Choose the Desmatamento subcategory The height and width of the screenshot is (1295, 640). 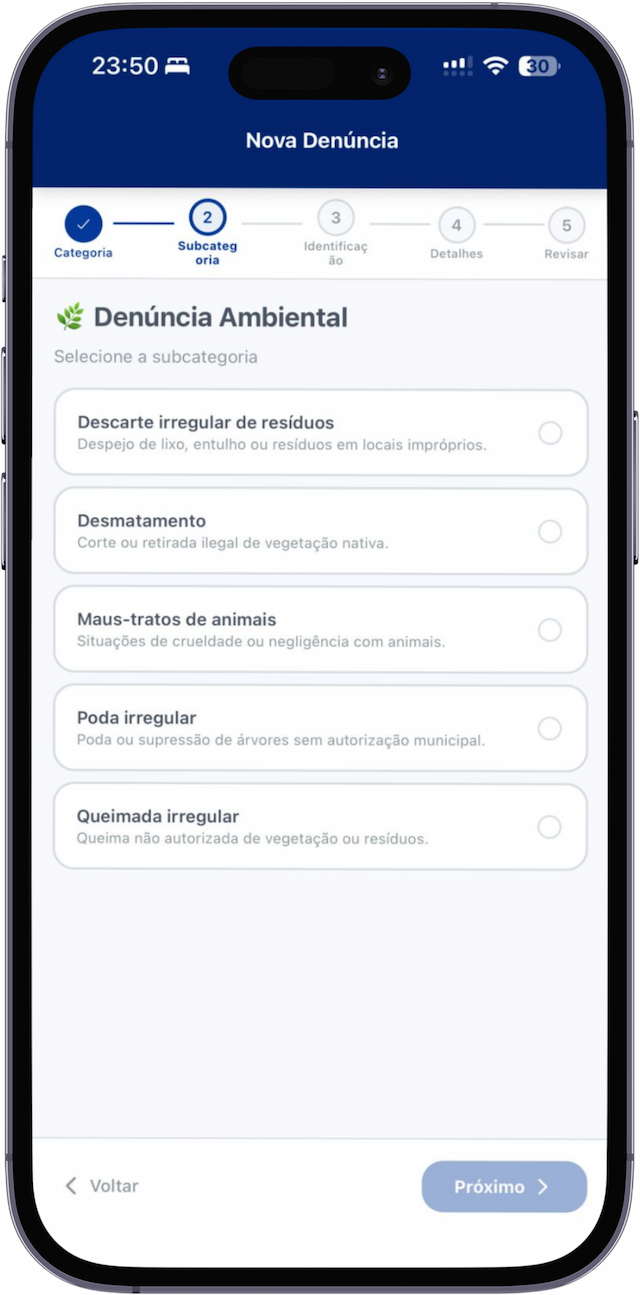click(x=320, y=531)
